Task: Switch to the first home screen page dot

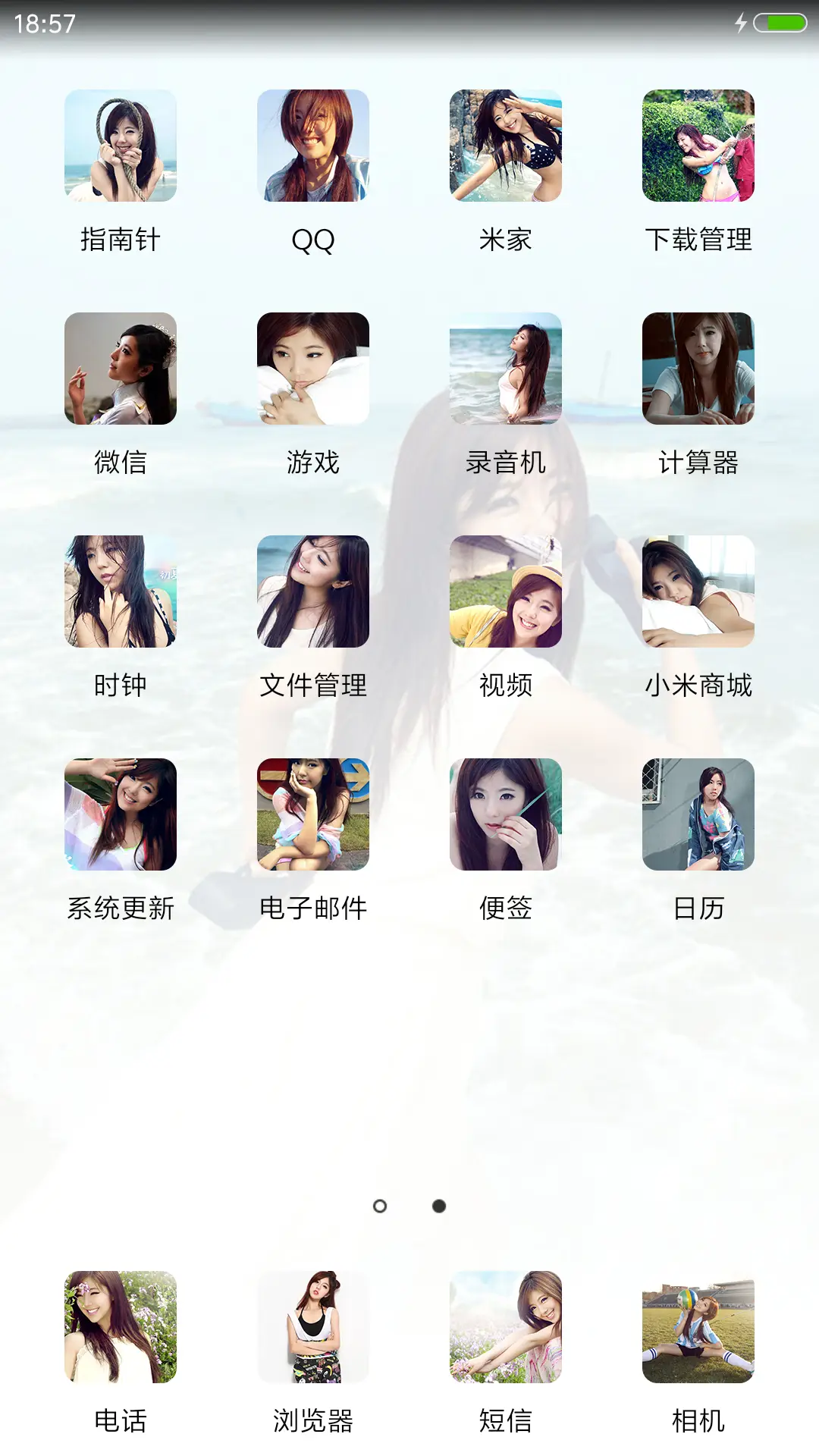Action: point(381,1205)
